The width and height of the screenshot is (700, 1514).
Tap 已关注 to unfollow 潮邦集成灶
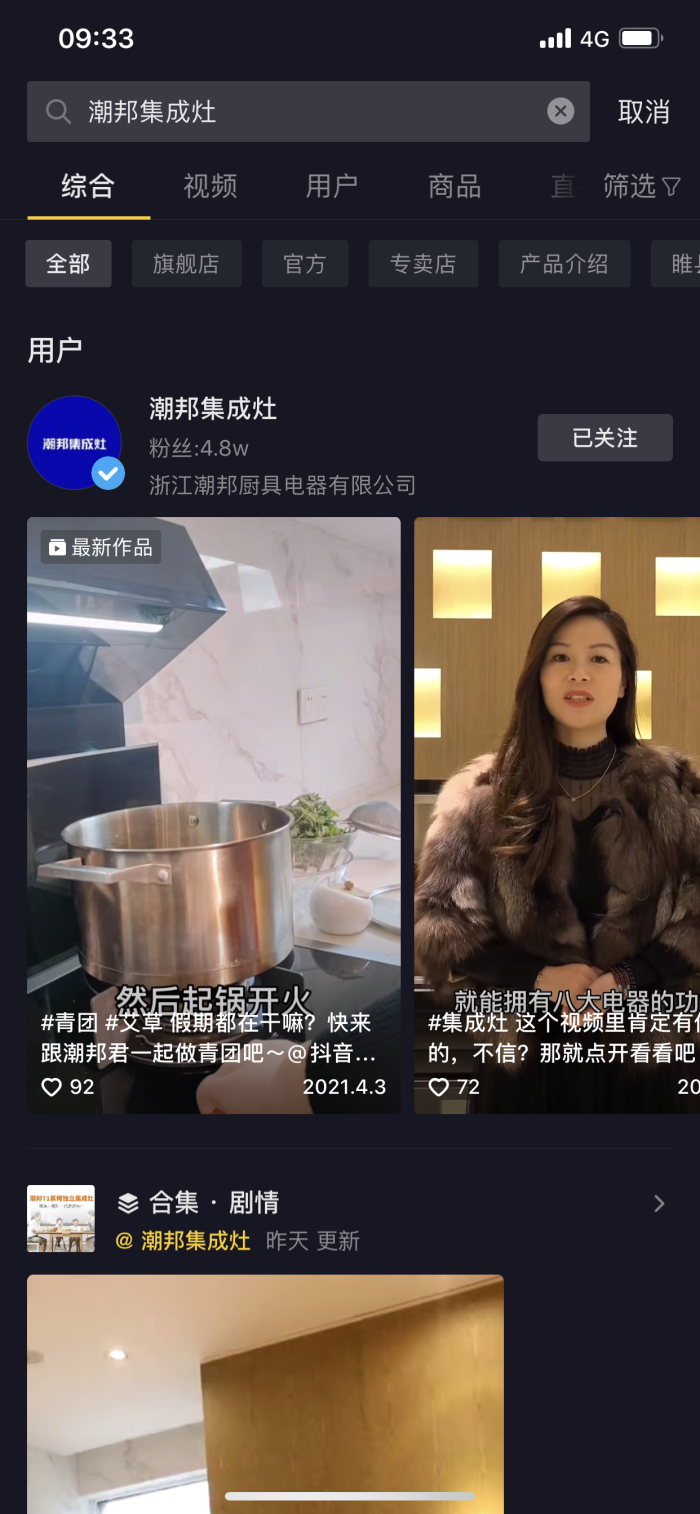(605, 438)
